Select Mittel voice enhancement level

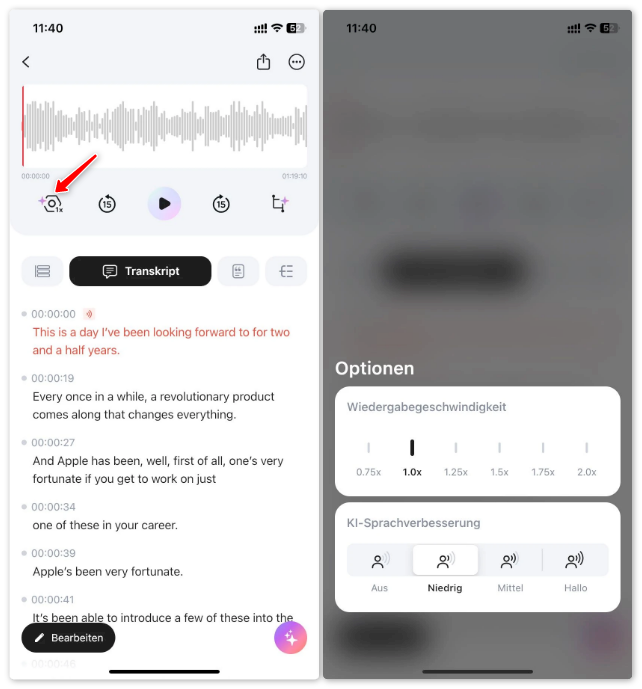(510, 567)
